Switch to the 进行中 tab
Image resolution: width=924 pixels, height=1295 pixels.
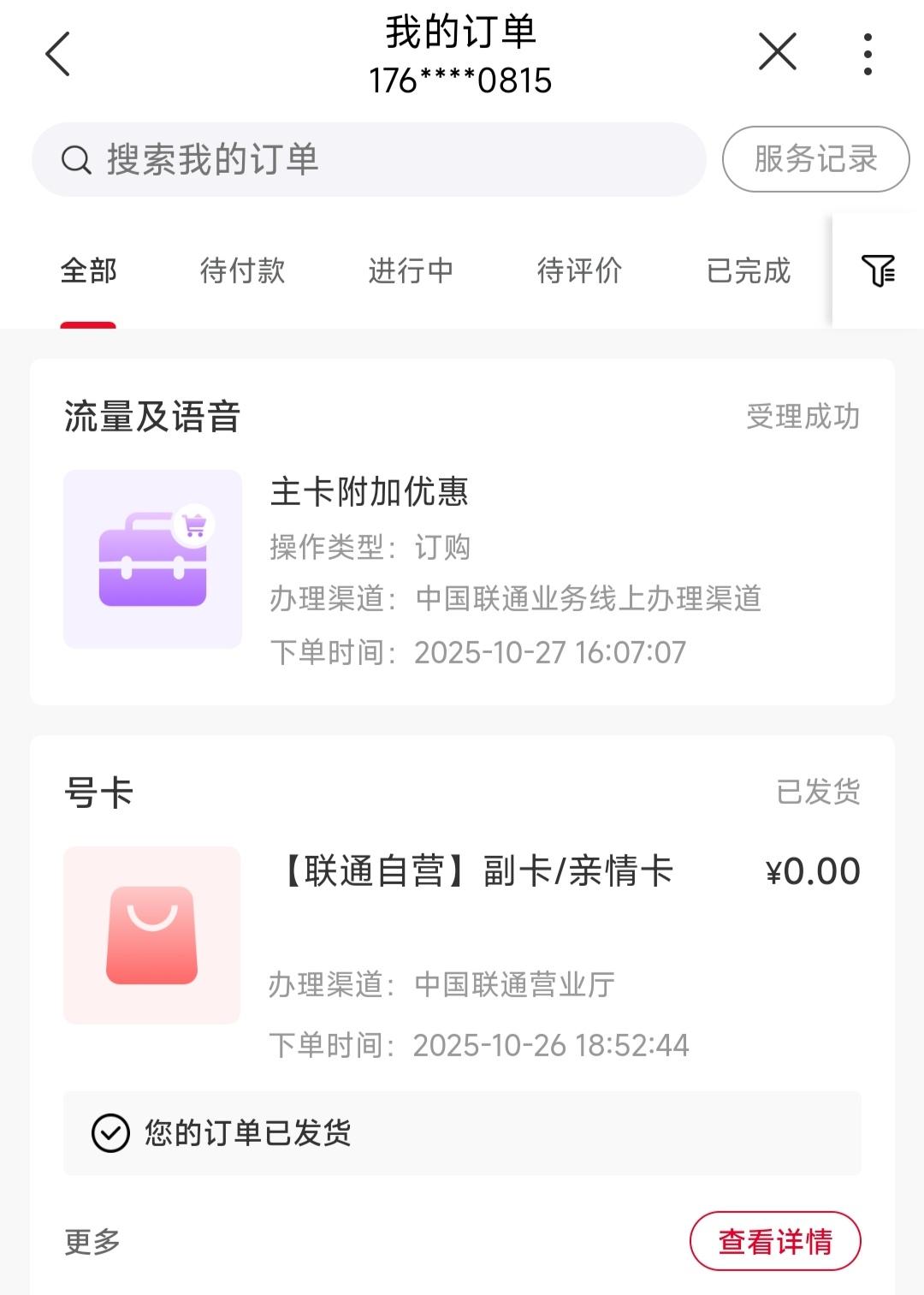411,270
